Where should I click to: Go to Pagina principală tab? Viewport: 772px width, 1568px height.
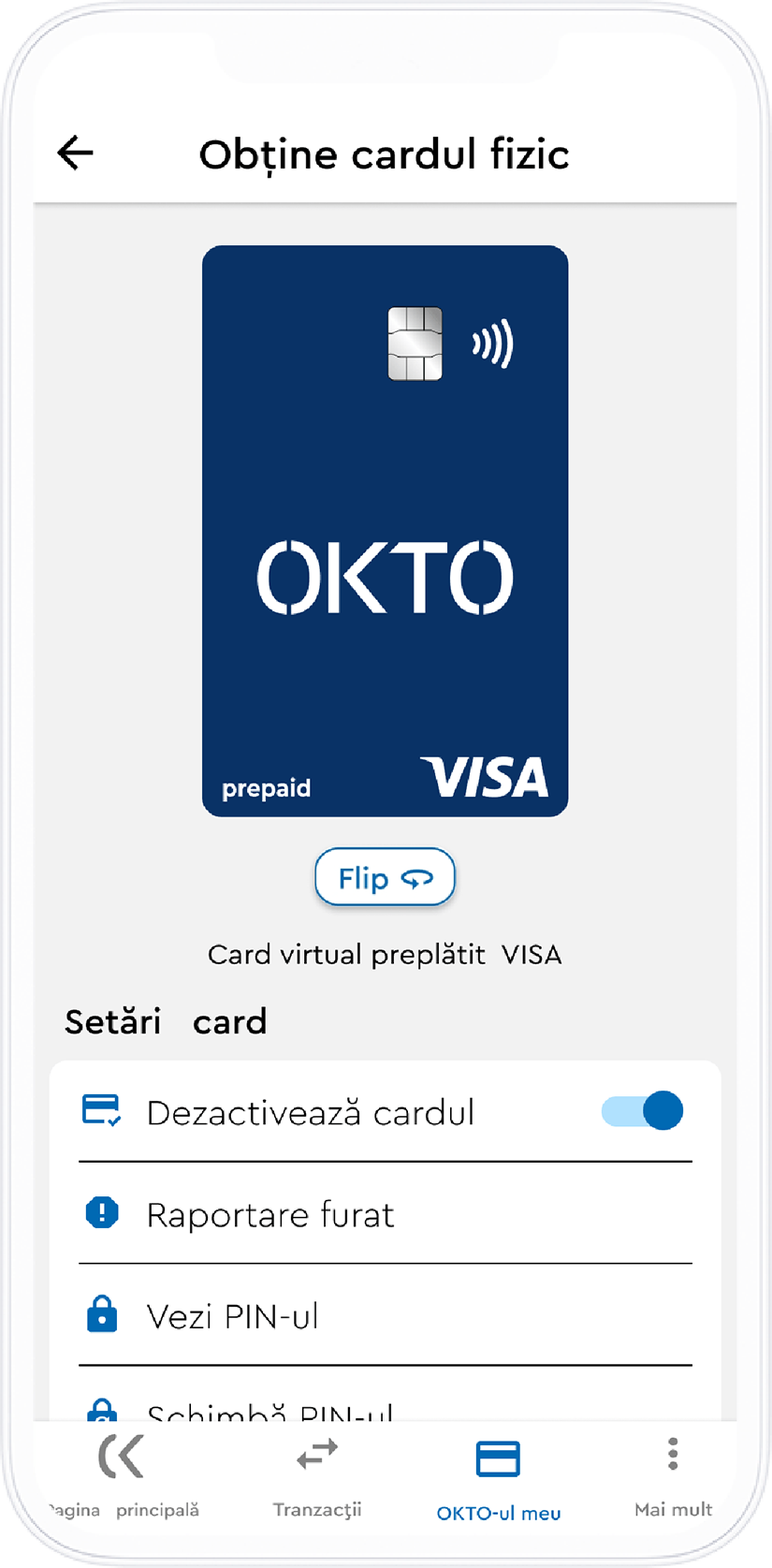[x=122, y=1476]
